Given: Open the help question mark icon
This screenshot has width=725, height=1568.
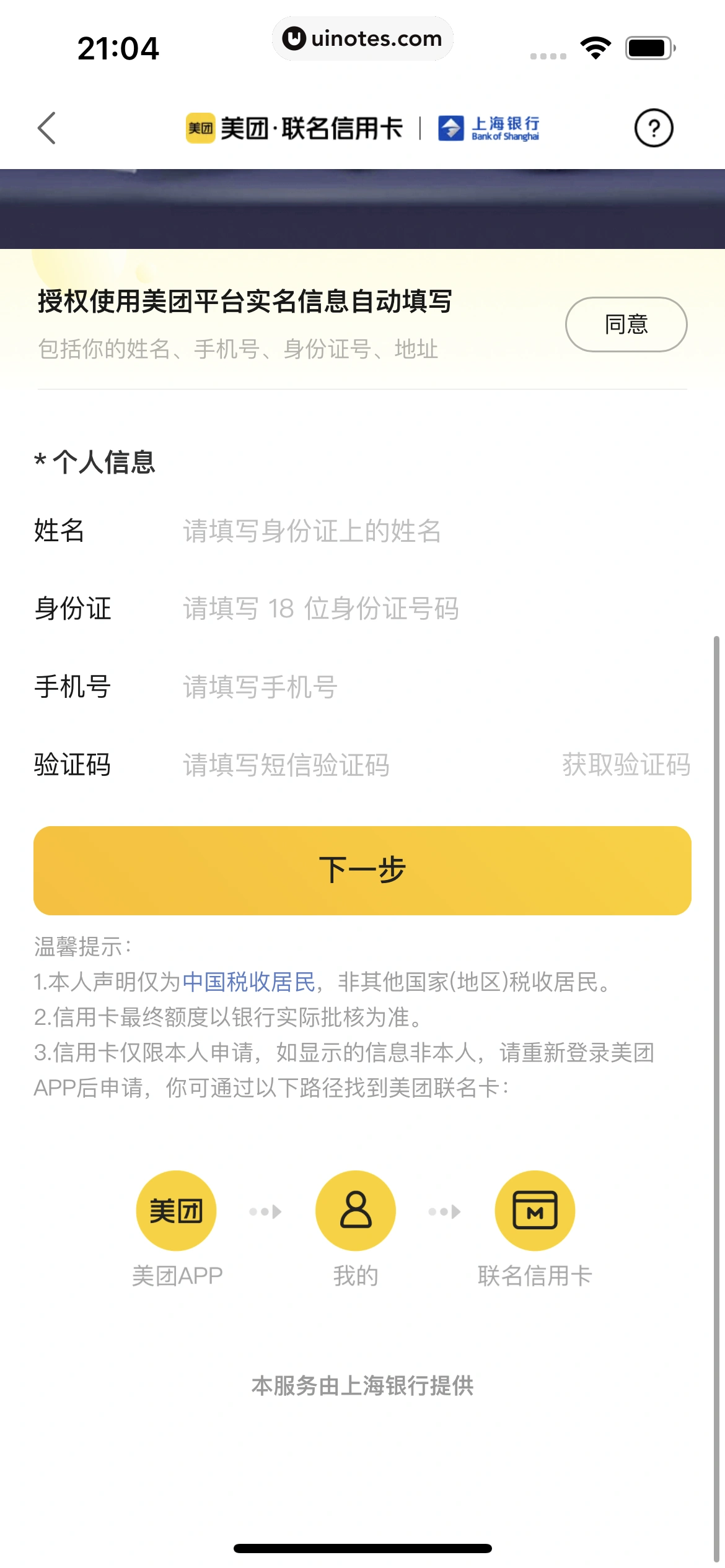Looking at the screenshot, I should pos(653,128).
